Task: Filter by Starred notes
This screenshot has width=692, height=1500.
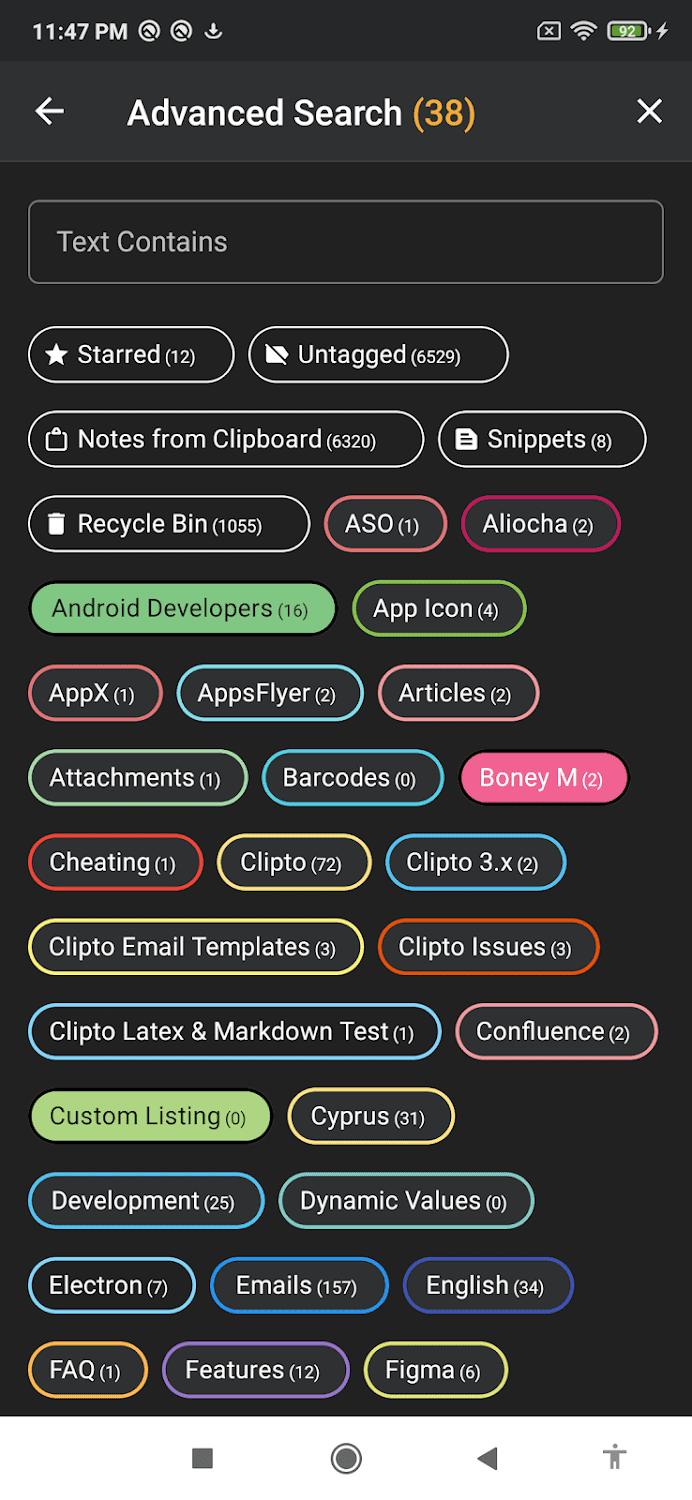Action: pyautogui.click(x=131, y=355)
